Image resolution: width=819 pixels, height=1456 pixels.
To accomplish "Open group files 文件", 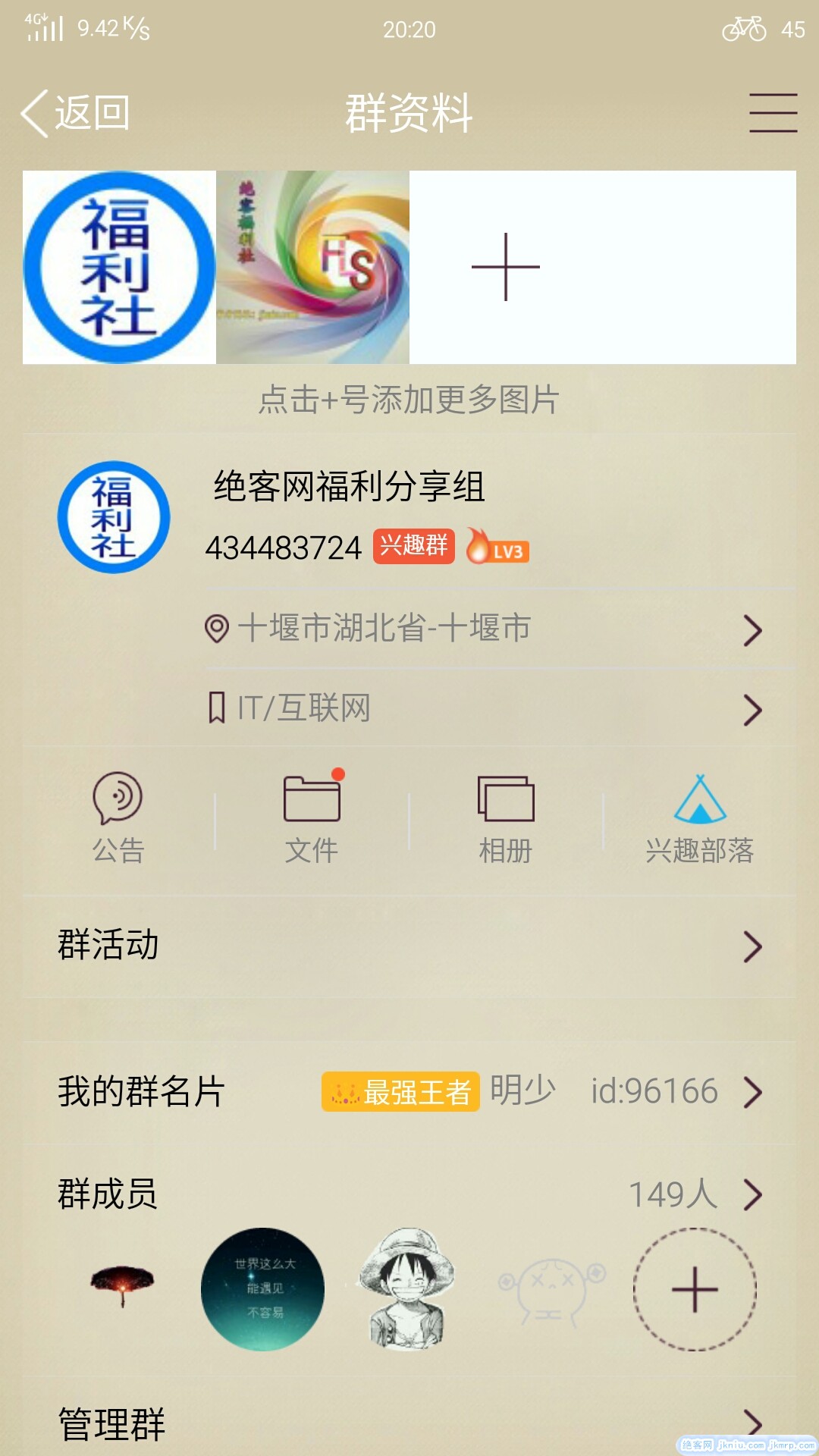I will tap(312, 817).
